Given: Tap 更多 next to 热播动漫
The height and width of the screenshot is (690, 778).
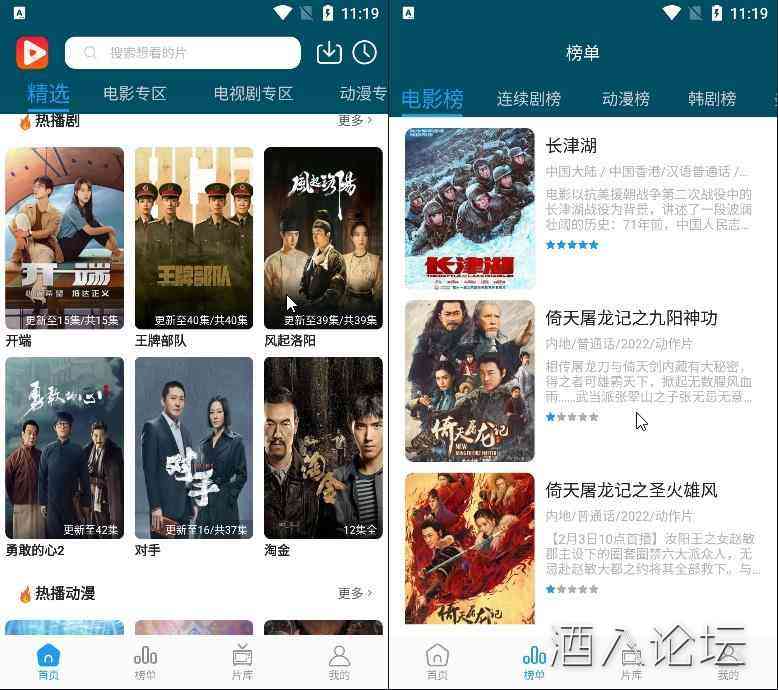Looking at the screenshot, I should [355, 593].
